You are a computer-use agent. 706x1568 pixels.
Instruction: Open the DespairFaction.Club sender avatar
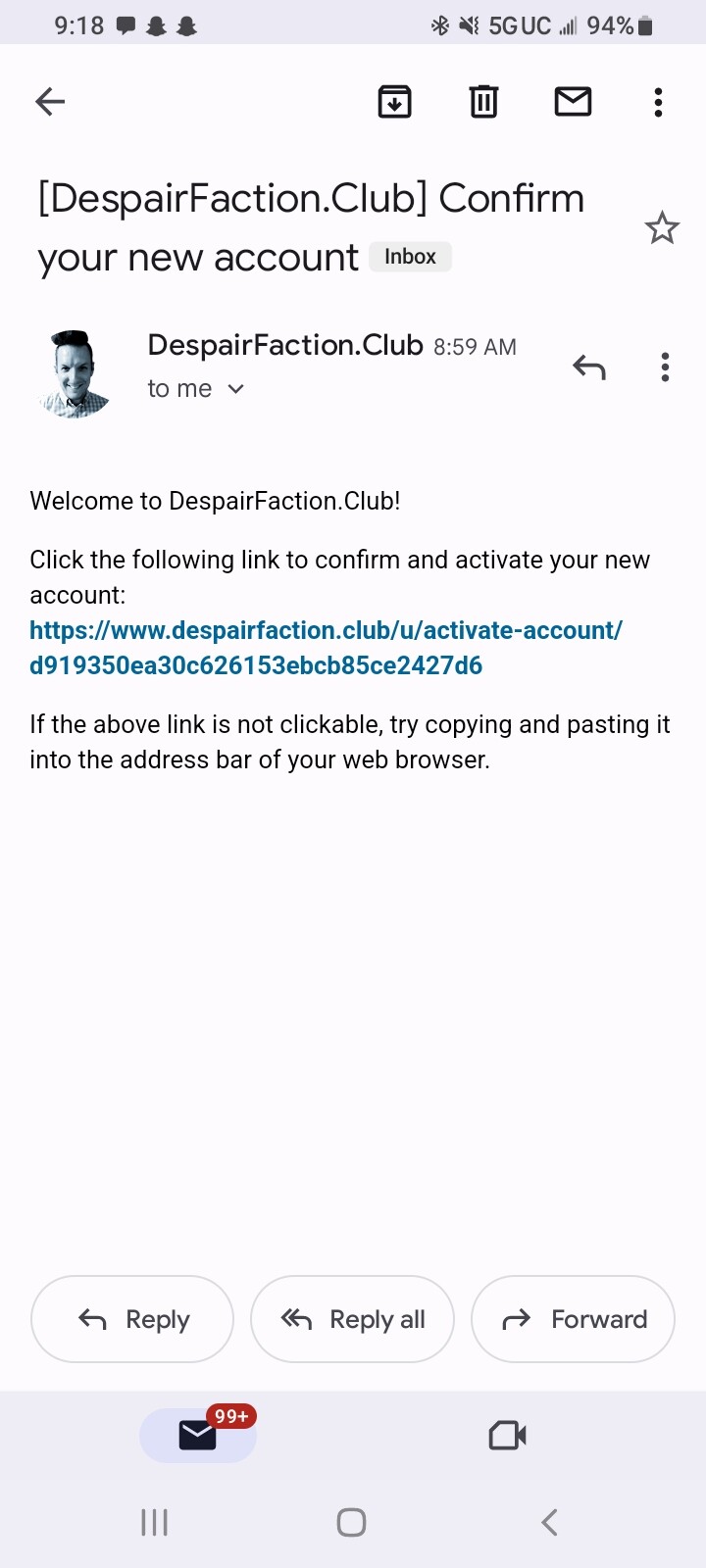coord(76,373)
